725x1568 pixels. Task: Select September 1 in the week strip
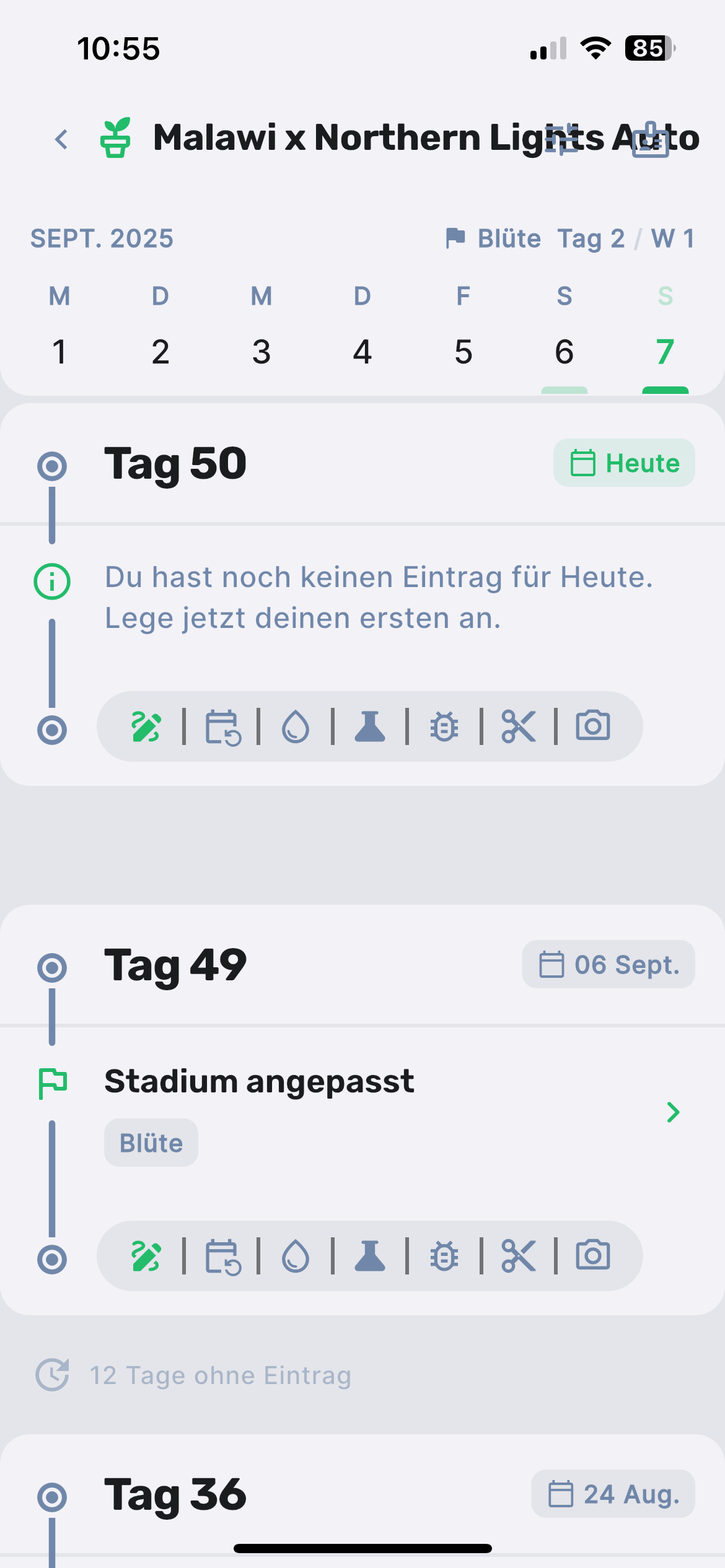(59, 352)
